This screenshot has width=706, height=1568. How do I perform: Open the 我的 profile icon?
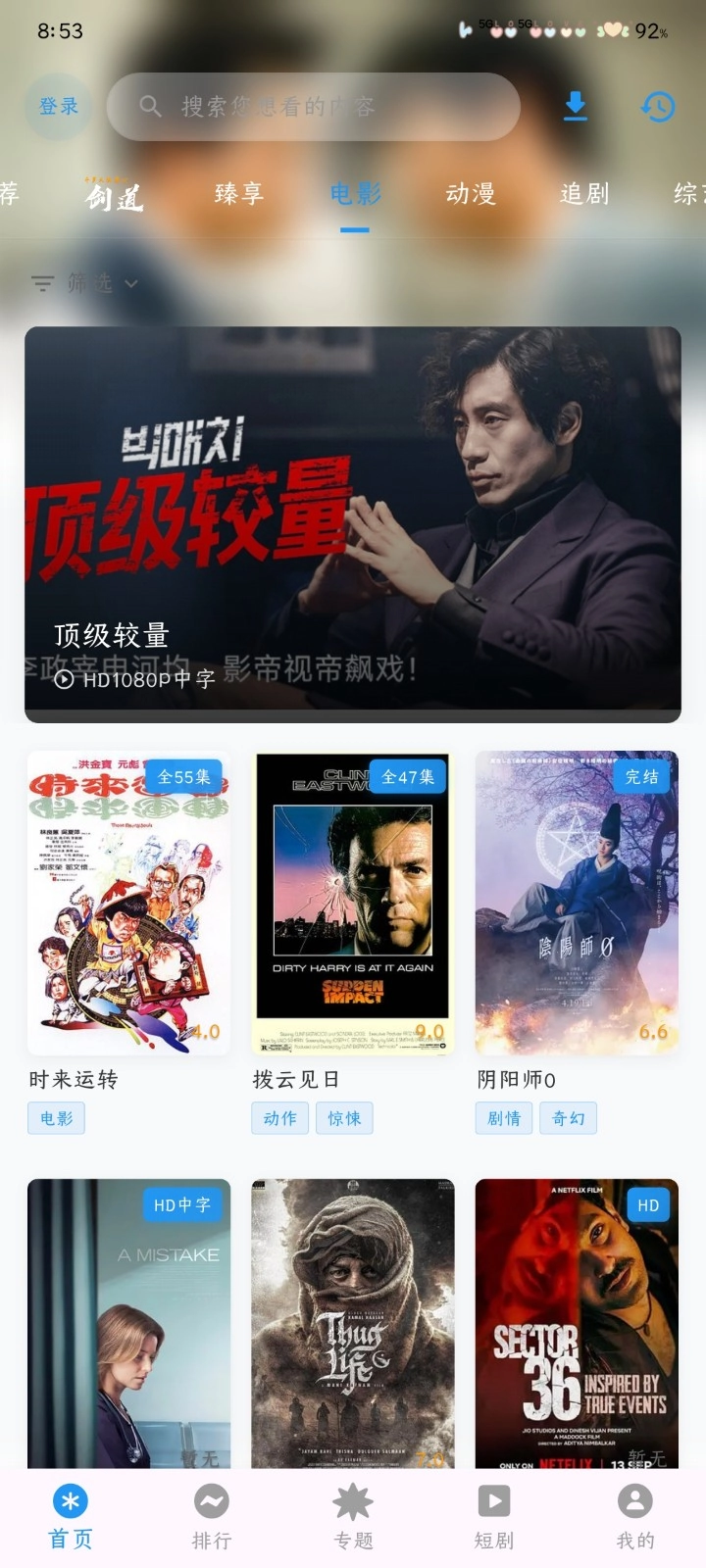(634, 1500)
